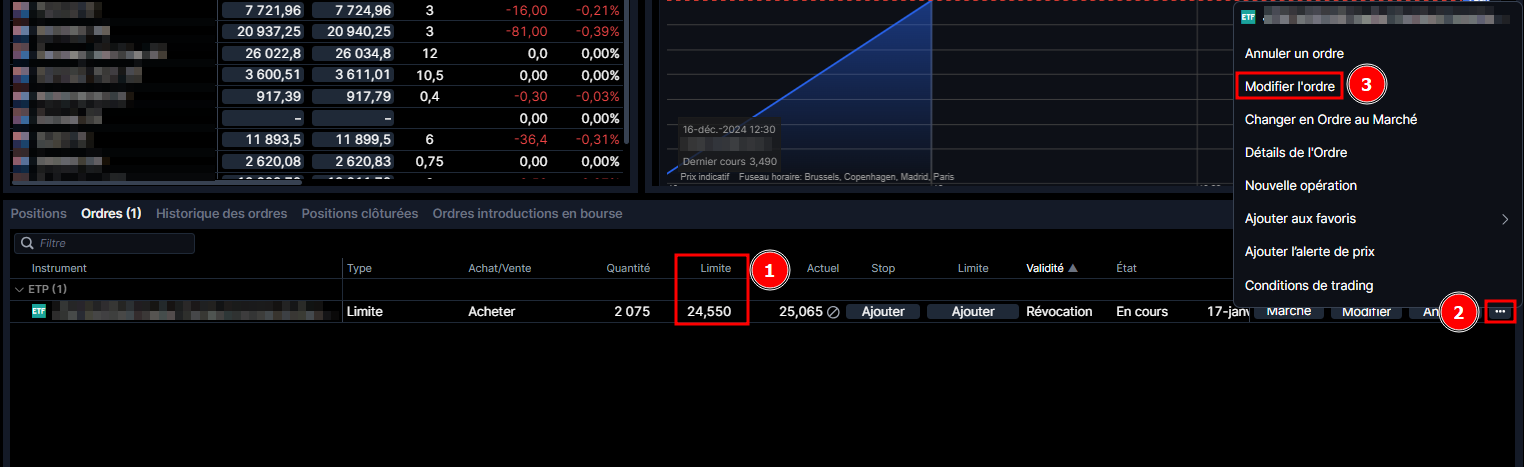
Task: Open Ordres introductions en bourse tab
Action: [x=527, y=213]
